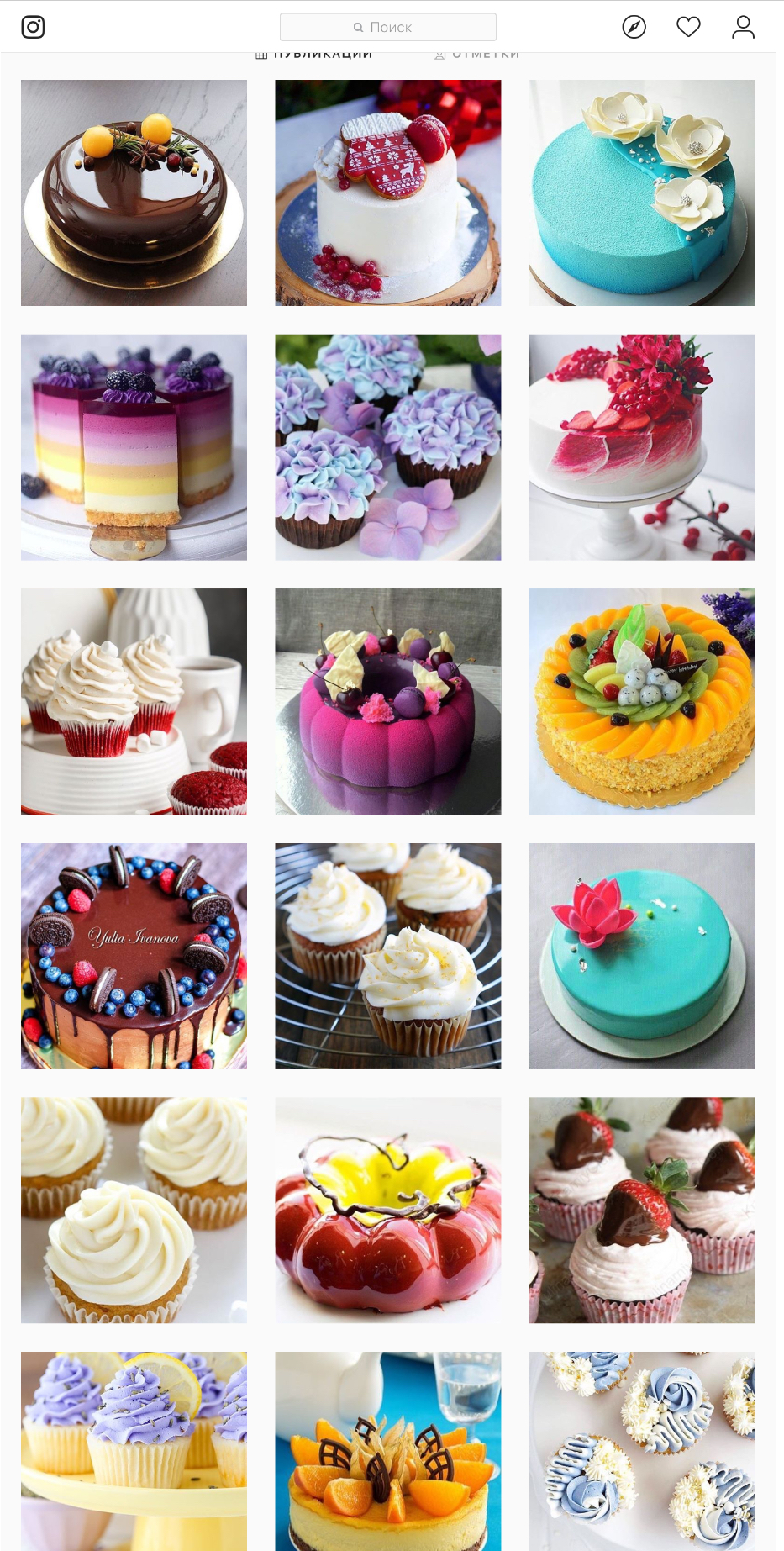The image size is (784, 1551).
Task: View the hydrangea cupcakes post
Action: (x=388, y=447)
